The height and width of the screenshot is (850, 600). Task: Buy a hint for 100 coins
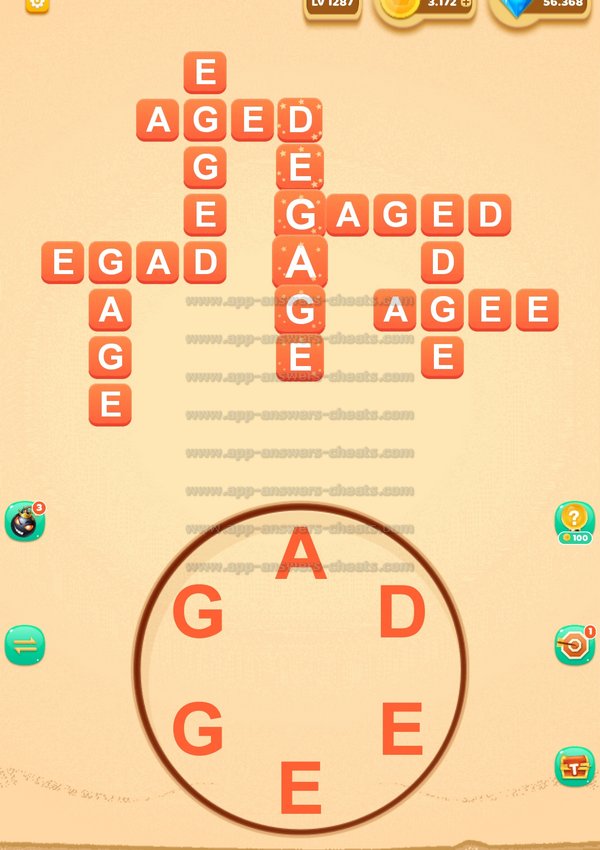[x=574, y=522]
